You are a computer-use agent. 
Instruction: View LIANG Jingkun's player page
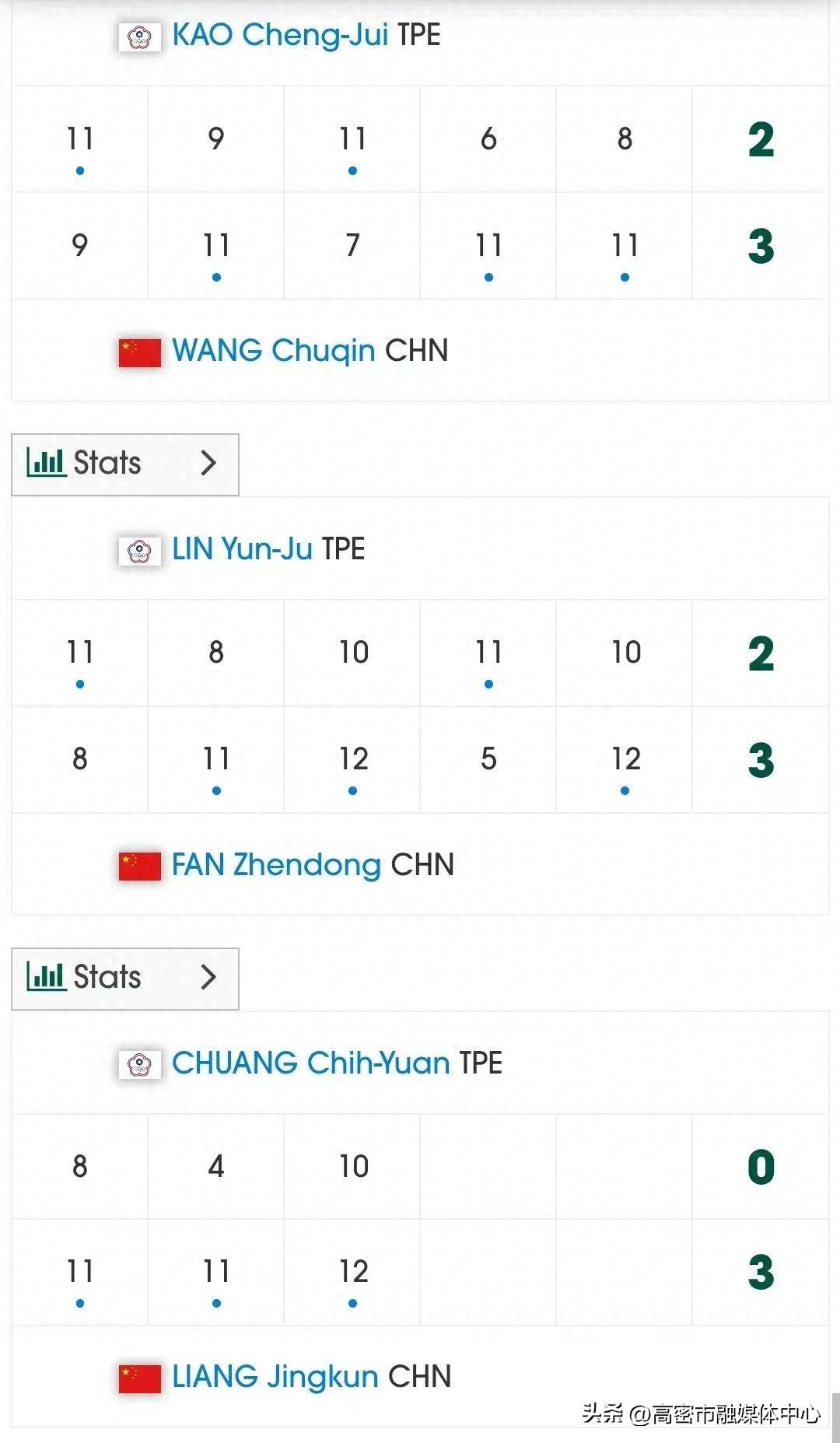(275, 1377)
